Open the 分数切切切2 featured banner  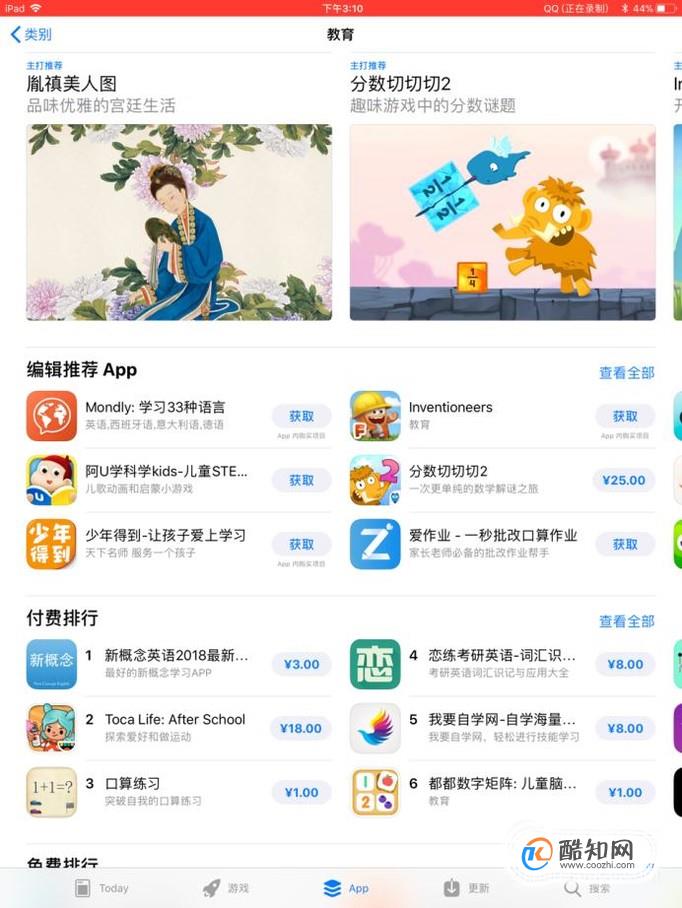click(502, 222)
